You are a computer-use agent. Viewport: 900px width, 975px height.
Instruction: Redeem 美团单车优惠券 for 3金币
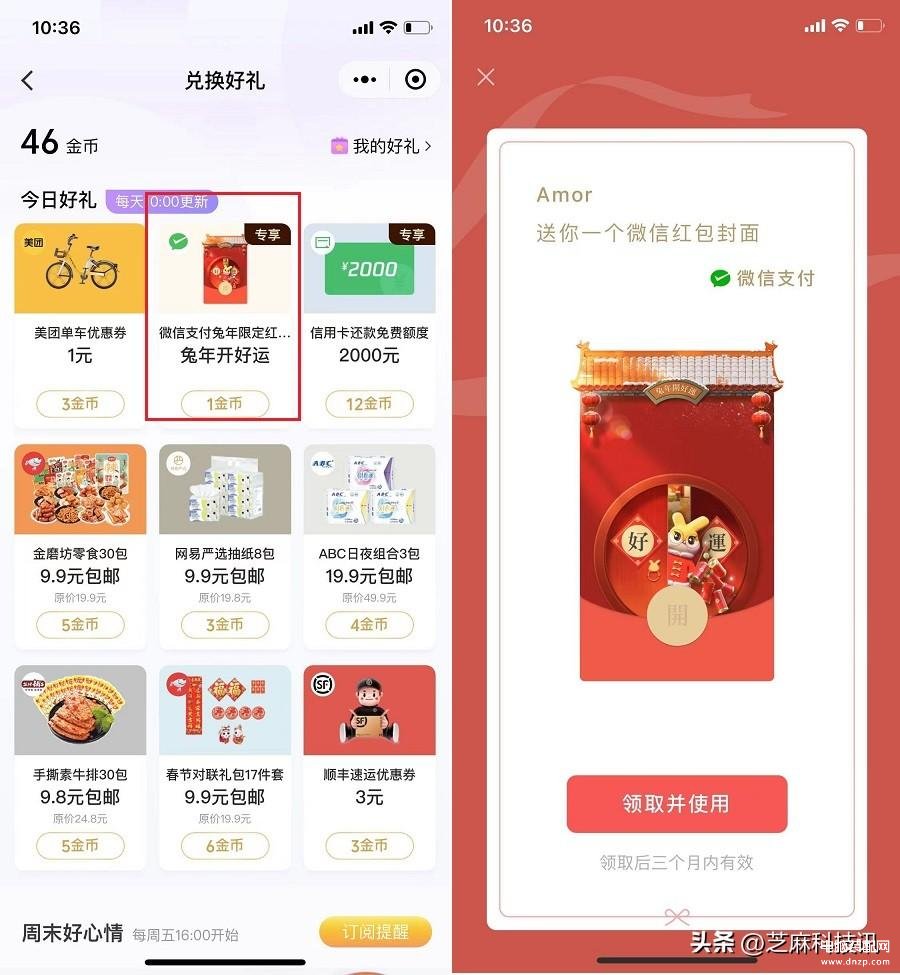point(80,404)
